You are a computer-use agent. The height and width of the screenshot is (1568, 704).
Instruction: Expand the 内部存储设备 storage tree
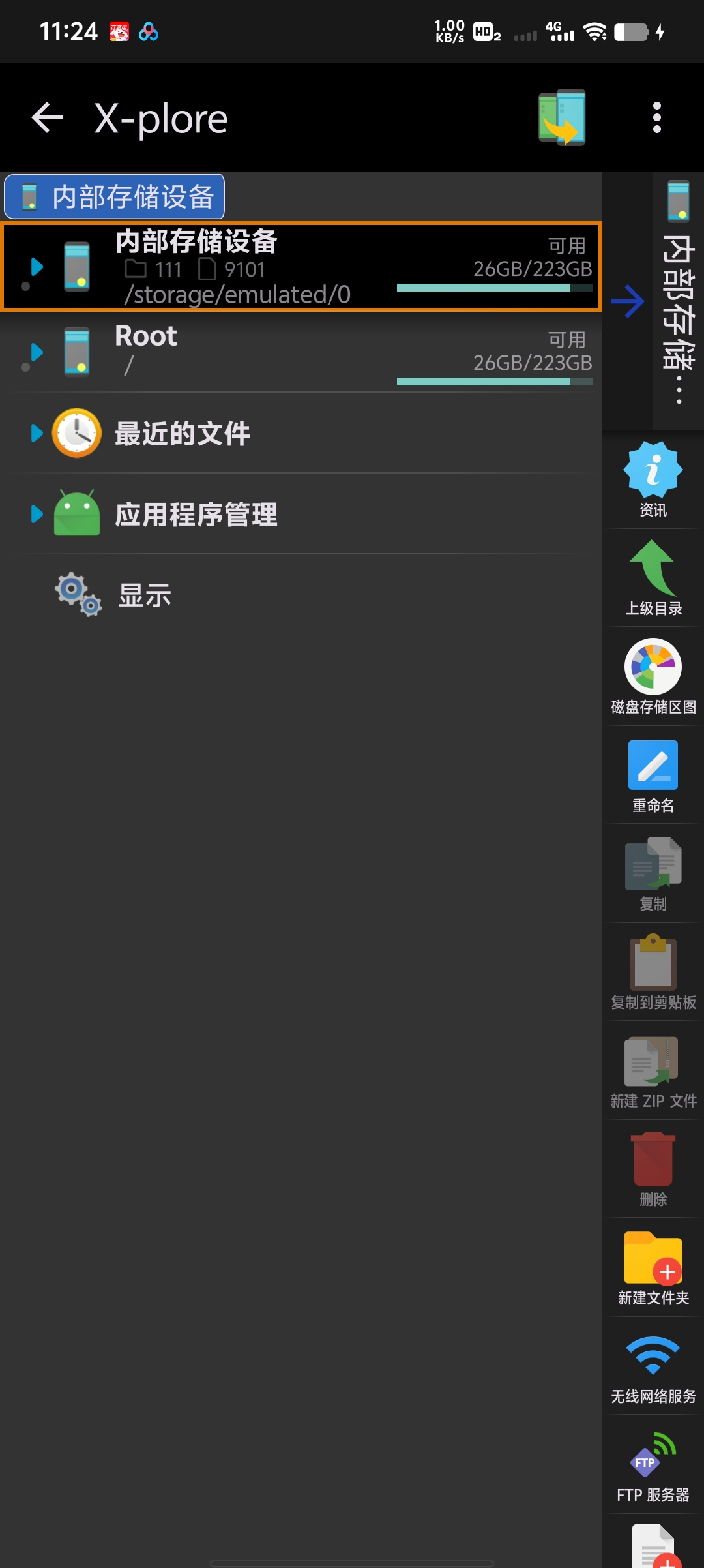pyautogui.click(x=36, y=267)
